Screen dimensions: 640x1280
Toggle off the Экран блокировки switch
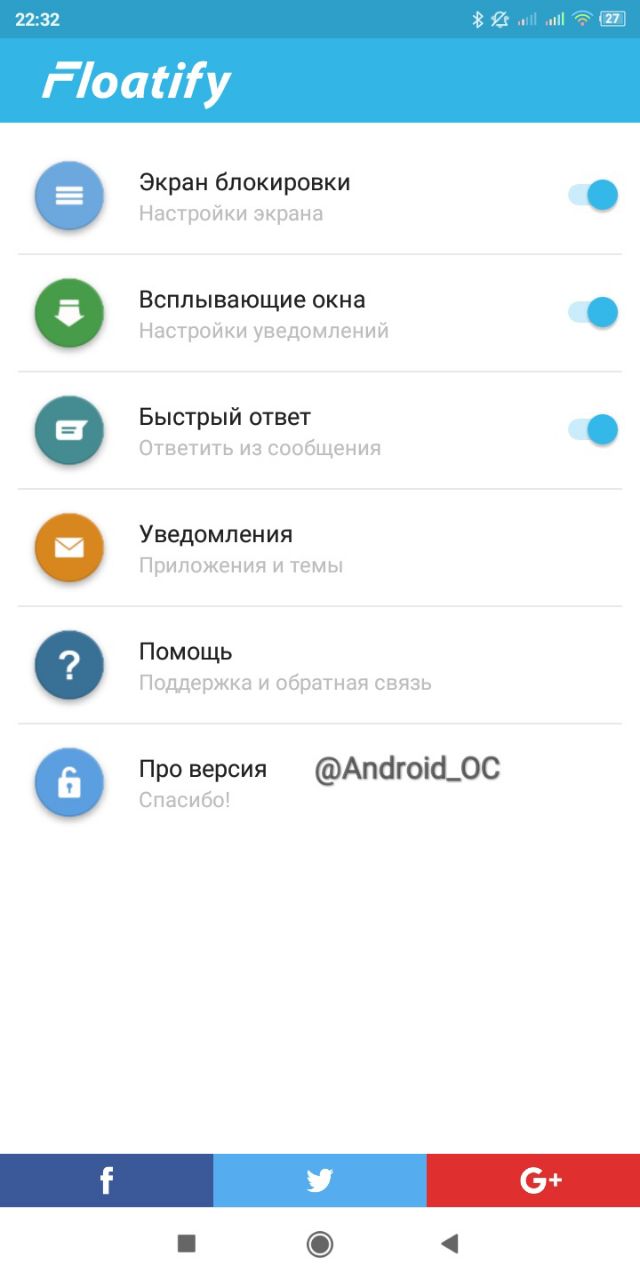pos(594,195)
